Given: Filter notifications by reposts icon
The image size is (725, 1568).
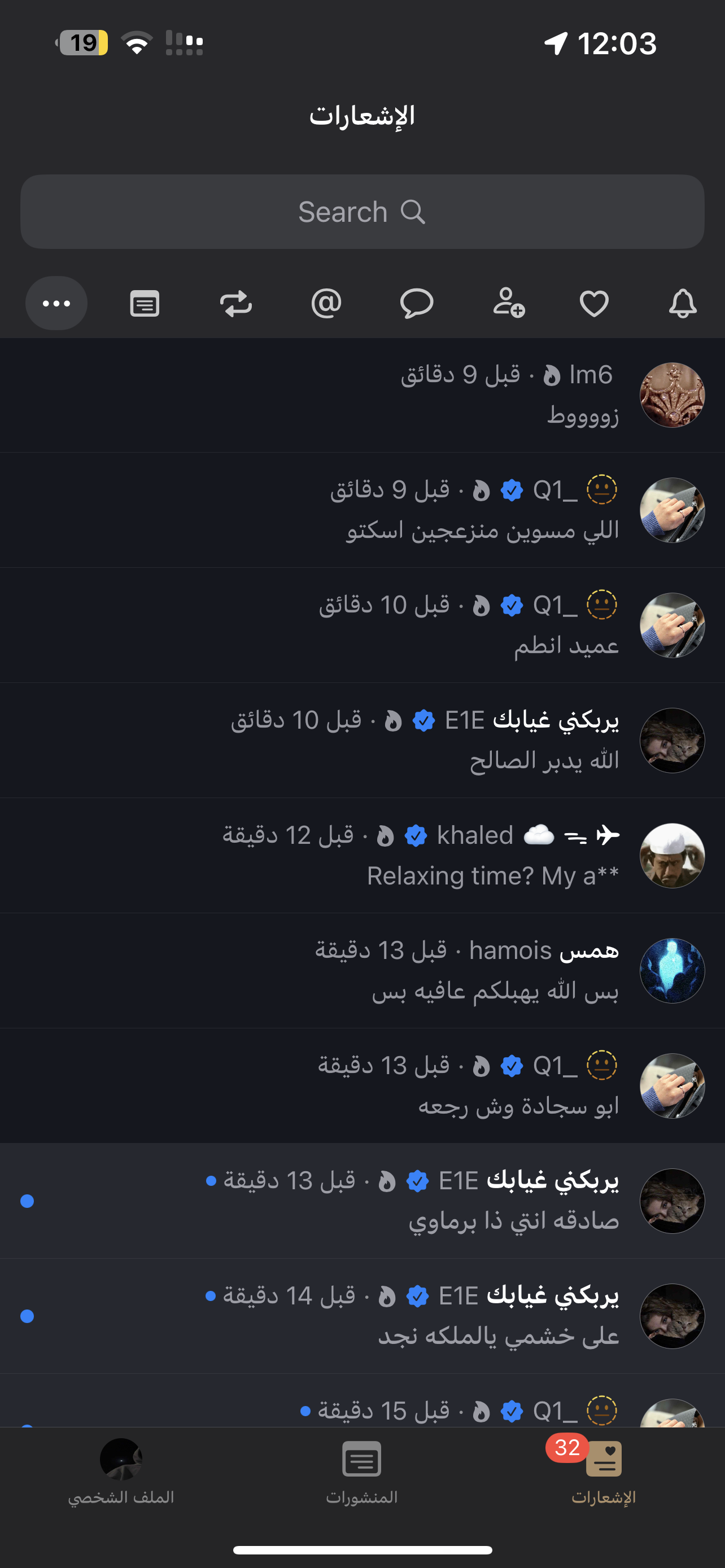Looking at the screenshot, I should (235, 303).
